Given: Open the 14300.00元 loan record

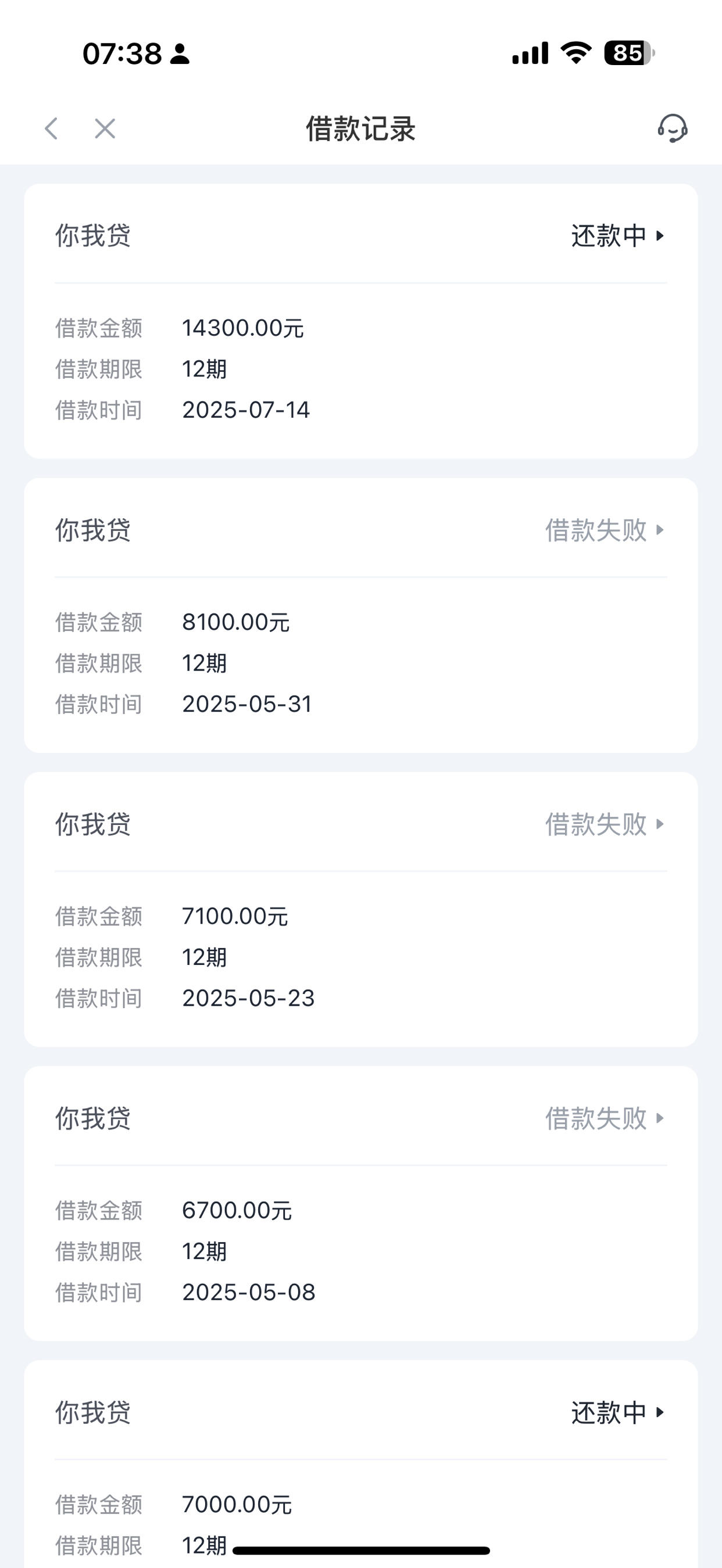Looking at the screenshot, I should [x=360, y=321].
